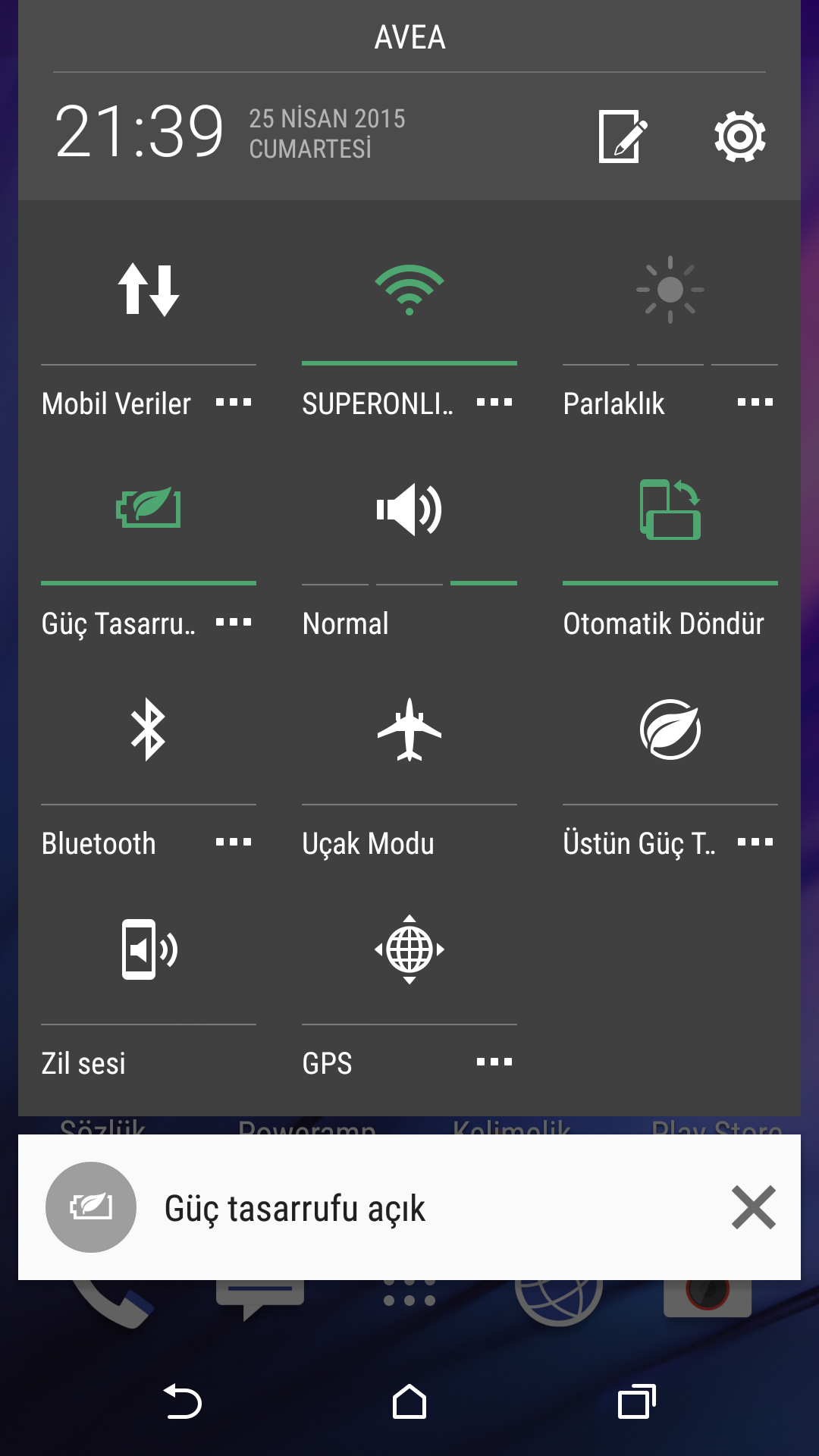
Task: Turn on GPS location
Action: click(x=409, y=949)
